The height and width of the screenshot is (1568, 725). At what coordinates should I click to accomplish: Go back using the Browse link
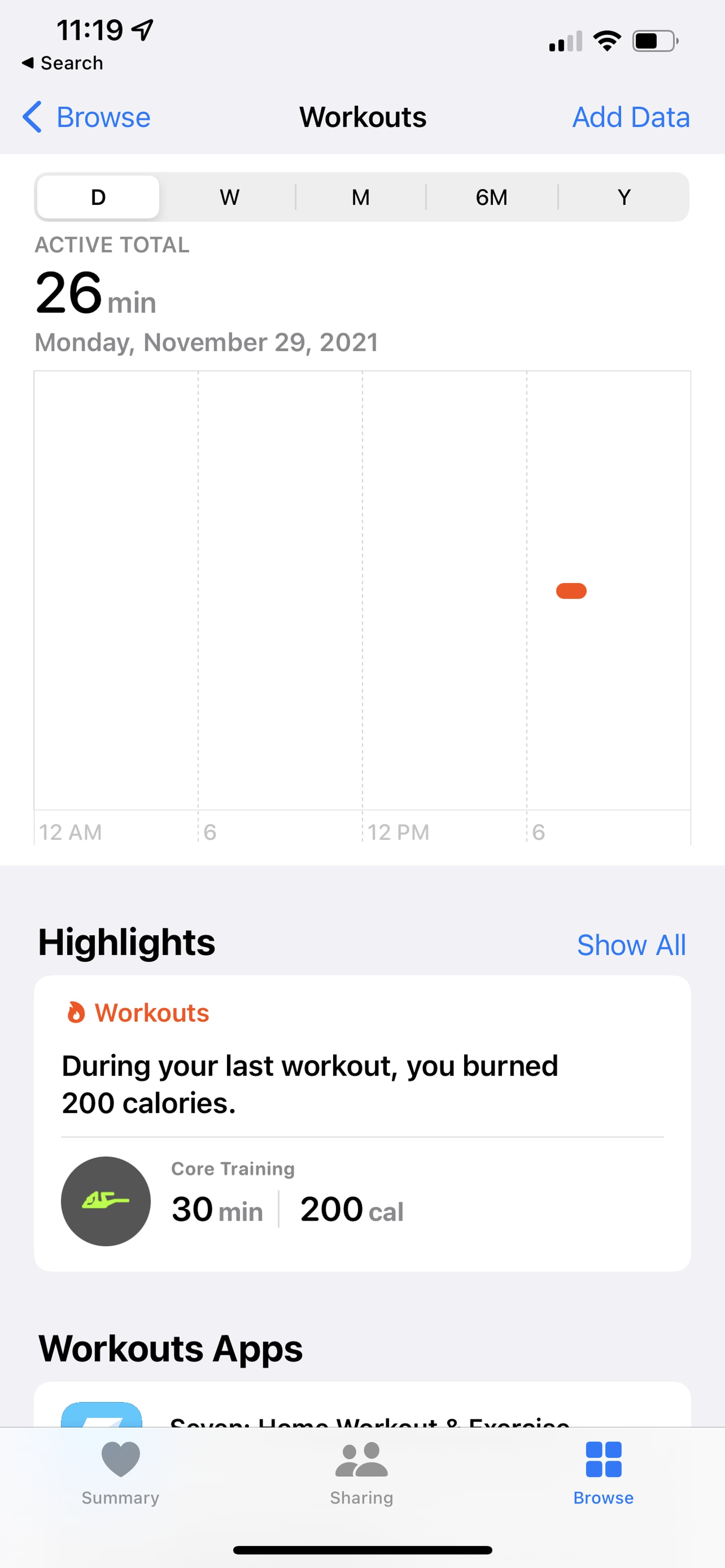(x=103, y=117)
